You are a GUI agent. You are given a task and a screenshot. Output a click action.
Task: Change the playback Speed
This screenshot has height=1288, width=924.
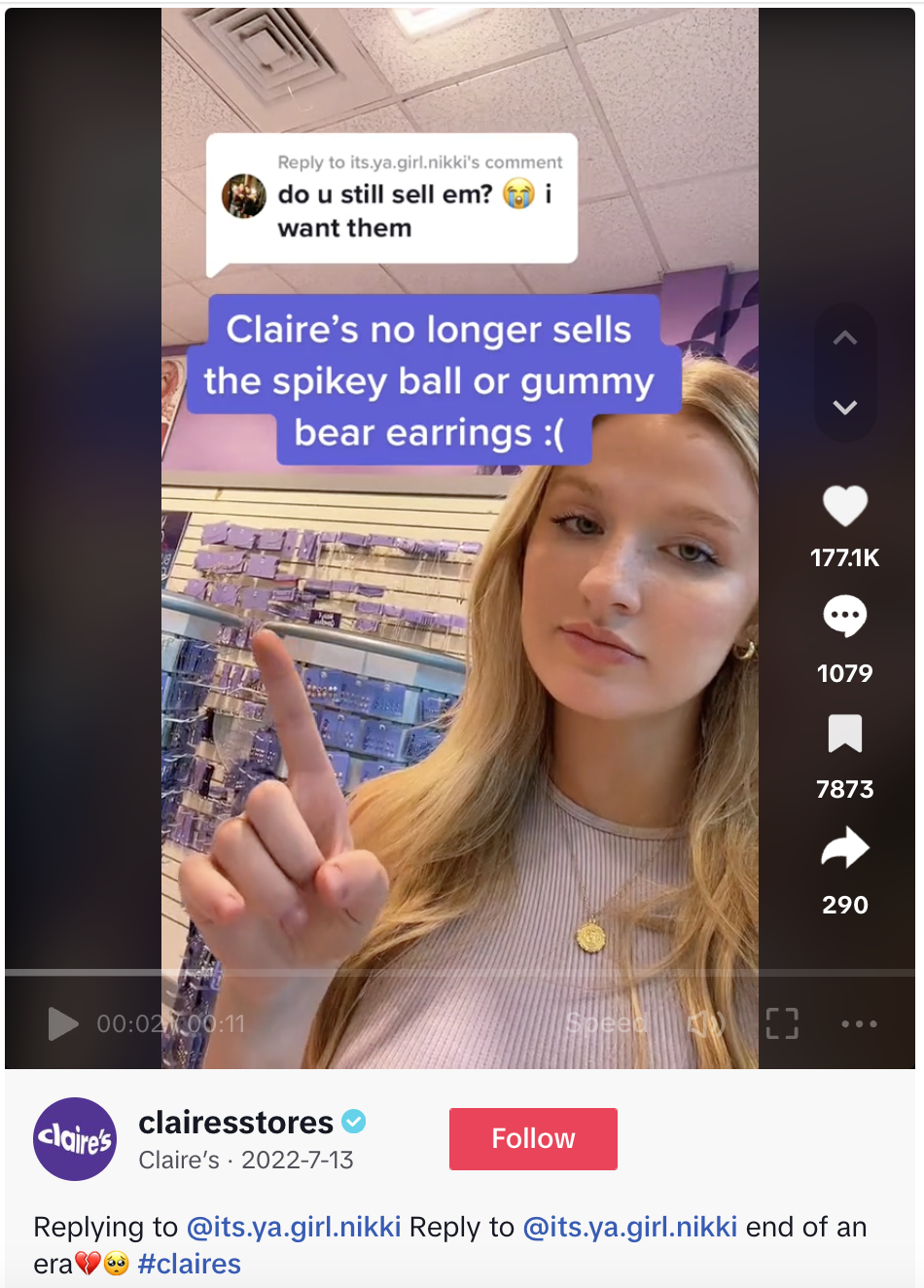pyautogui.click(x=605, y=1023)
